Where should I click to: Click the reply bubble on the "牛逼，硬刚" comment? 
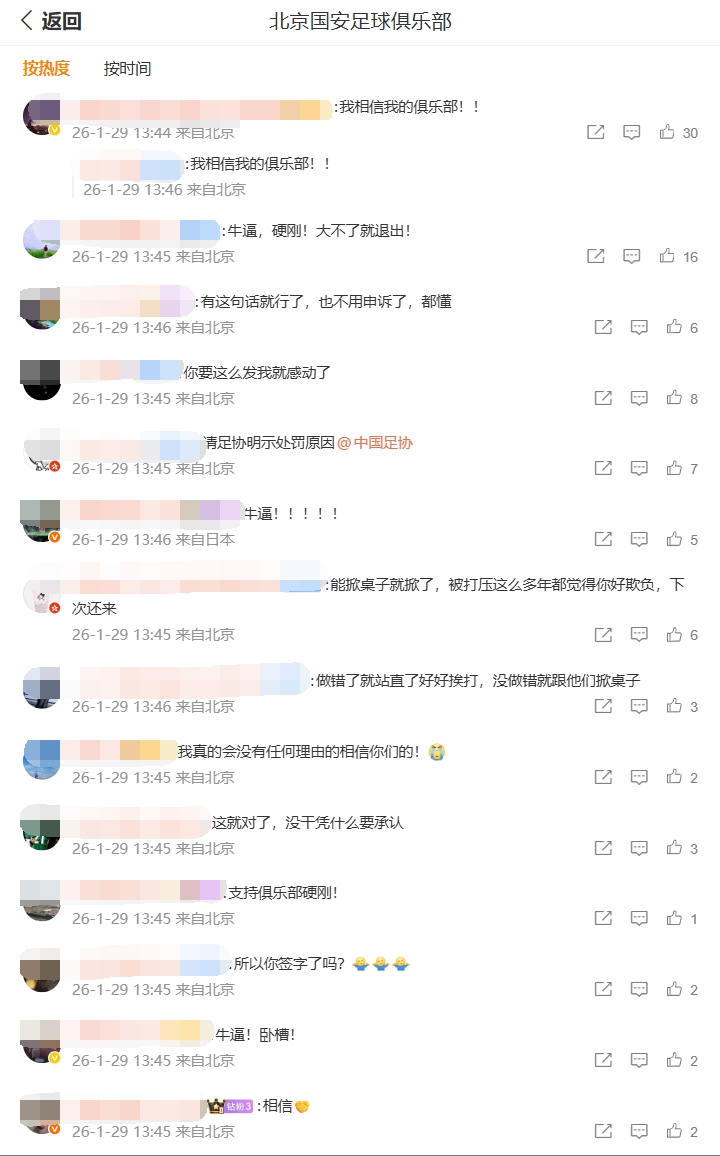point(632,255)
